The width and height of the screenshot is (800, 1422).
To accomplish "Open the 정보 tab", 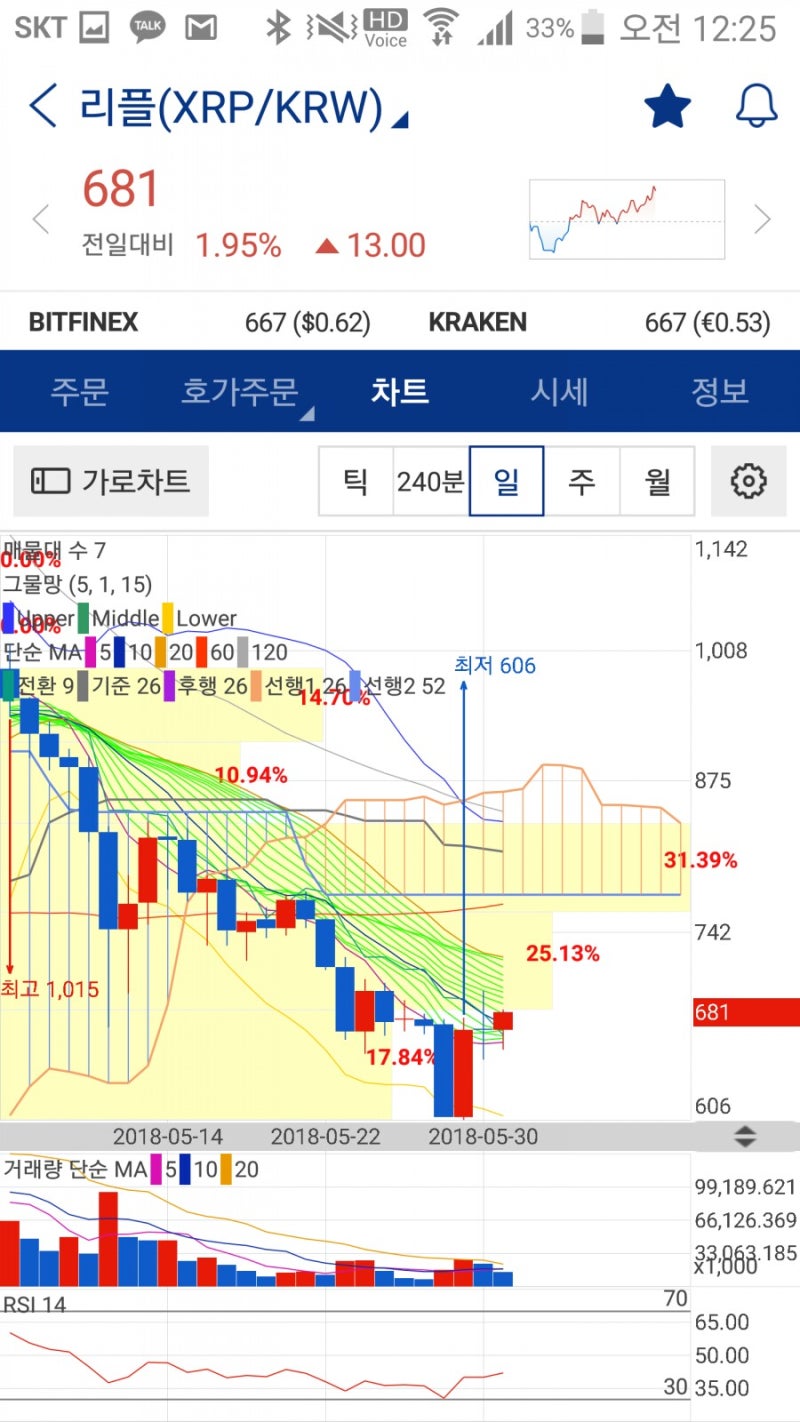I will pos(718,392).
